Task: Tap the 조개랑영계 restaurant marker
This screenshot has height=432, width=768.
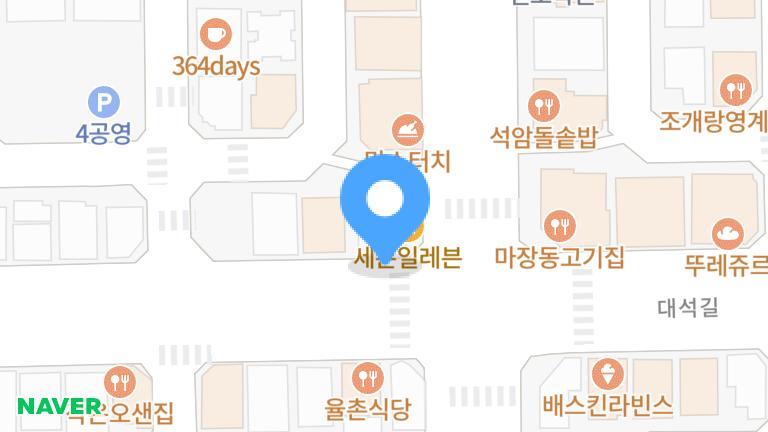Action: [736, 92]
